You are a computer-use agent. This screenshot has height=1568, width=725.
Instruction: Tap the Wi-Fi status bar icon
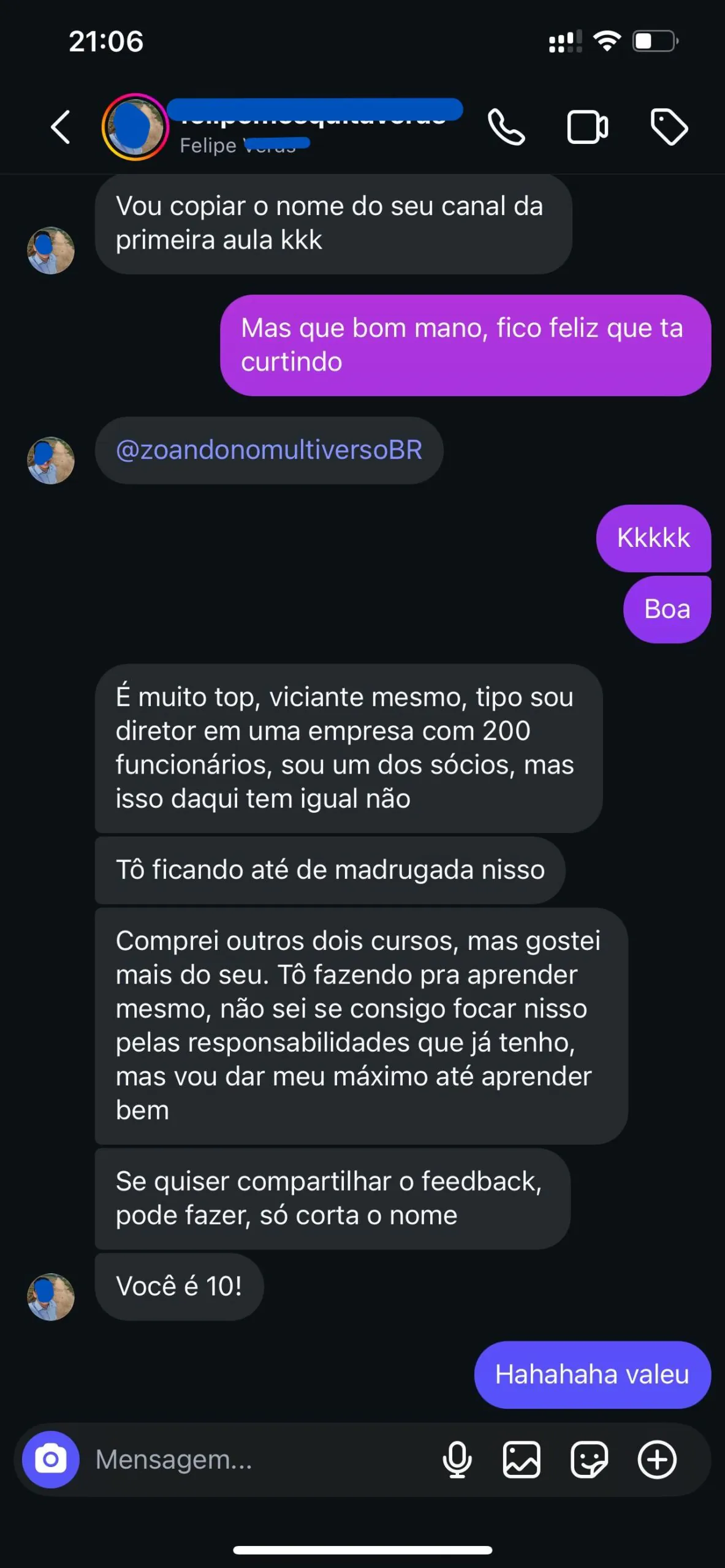(606, 41)
